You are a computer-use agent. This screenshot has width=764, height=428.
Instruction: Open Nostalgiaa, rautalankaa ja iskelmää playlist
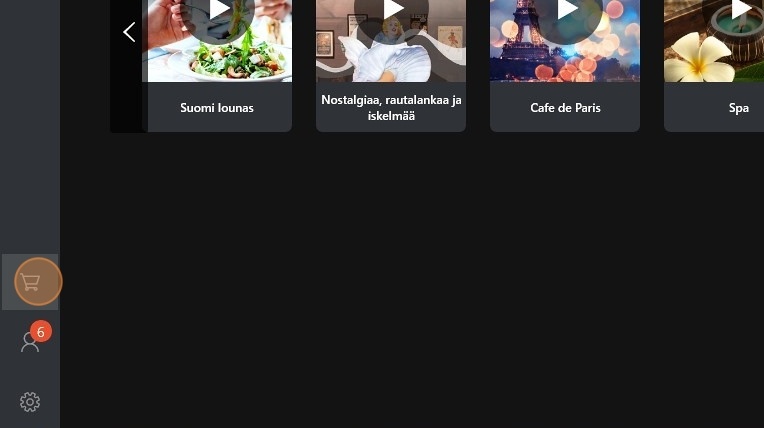coord(391,107)
